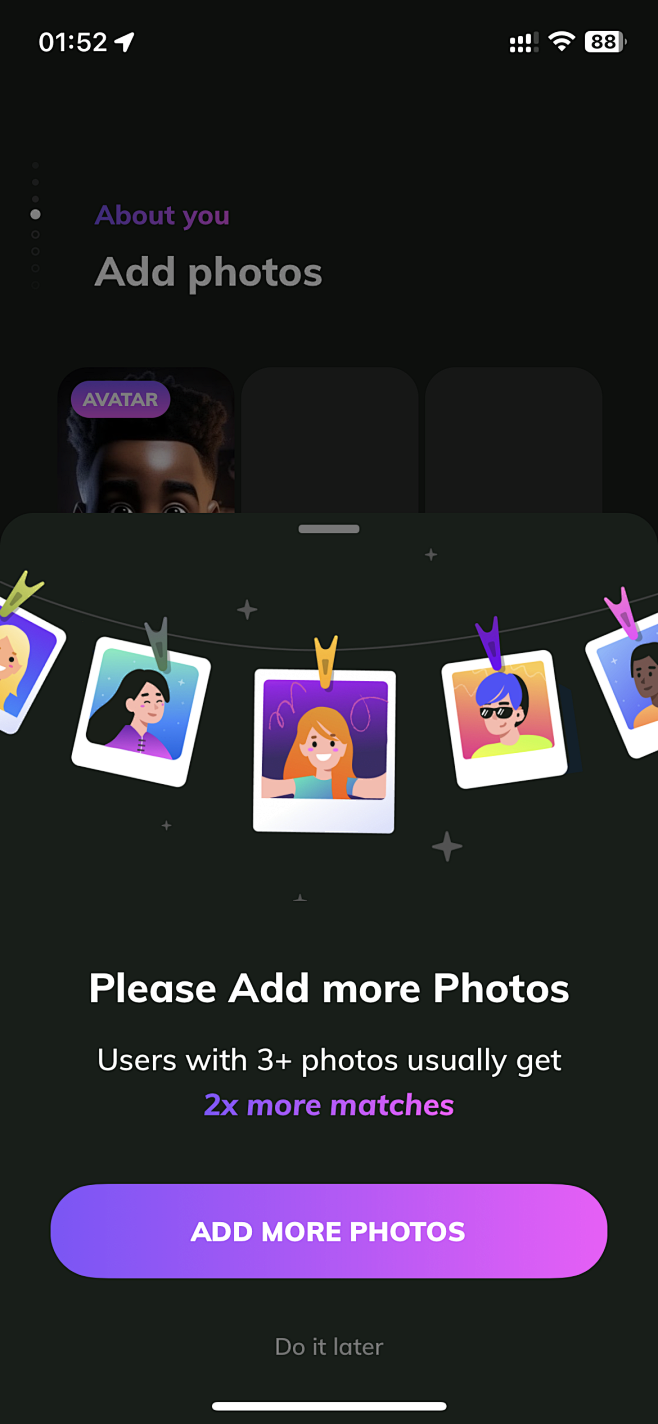Image resolution: width=658 pixels, height=1424 pixels.
Task: Tap the bottom sheet's drag handle
Action: (329, 529)
